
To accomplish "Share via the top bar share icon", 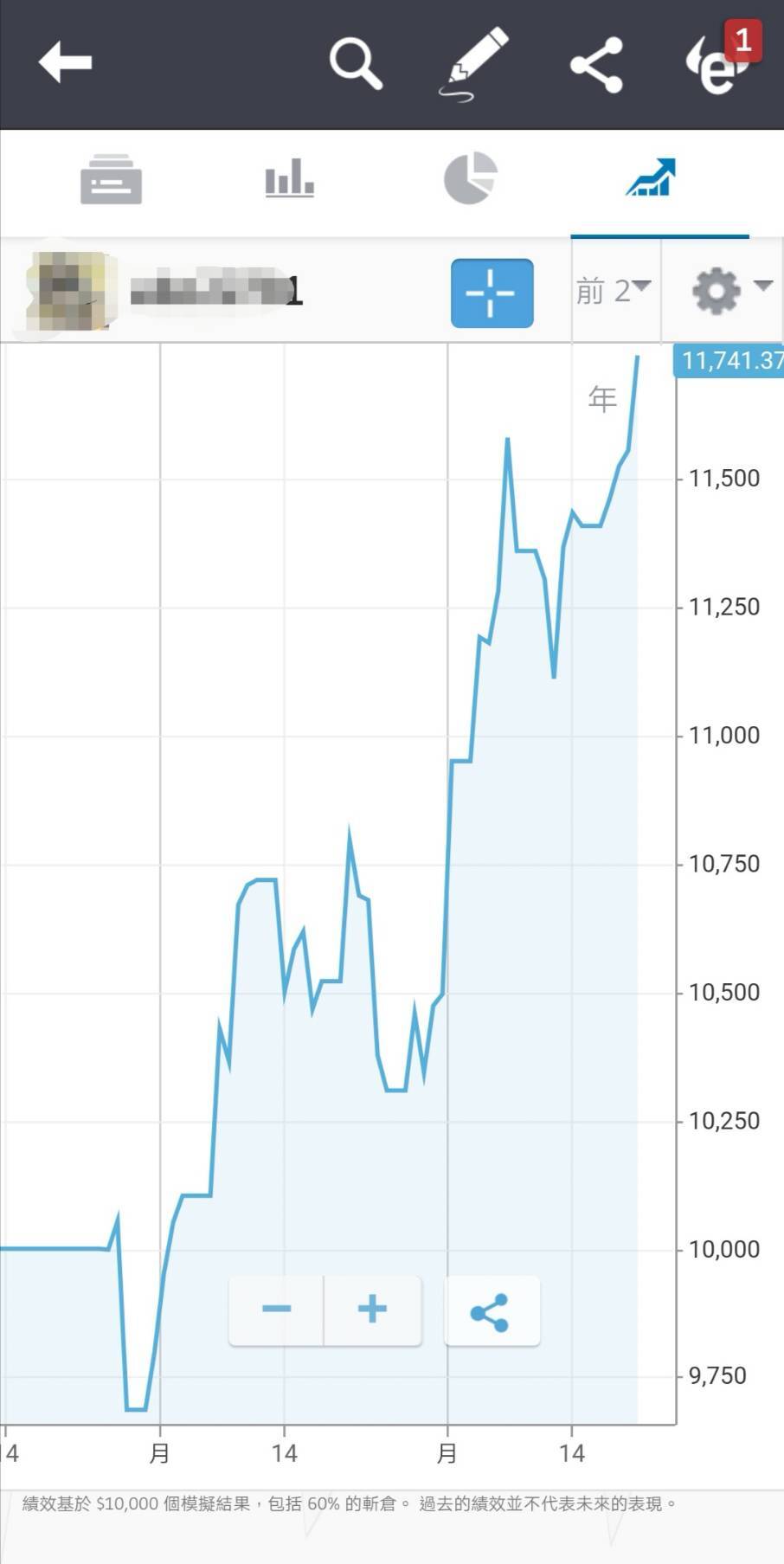I will coord(596,64).
